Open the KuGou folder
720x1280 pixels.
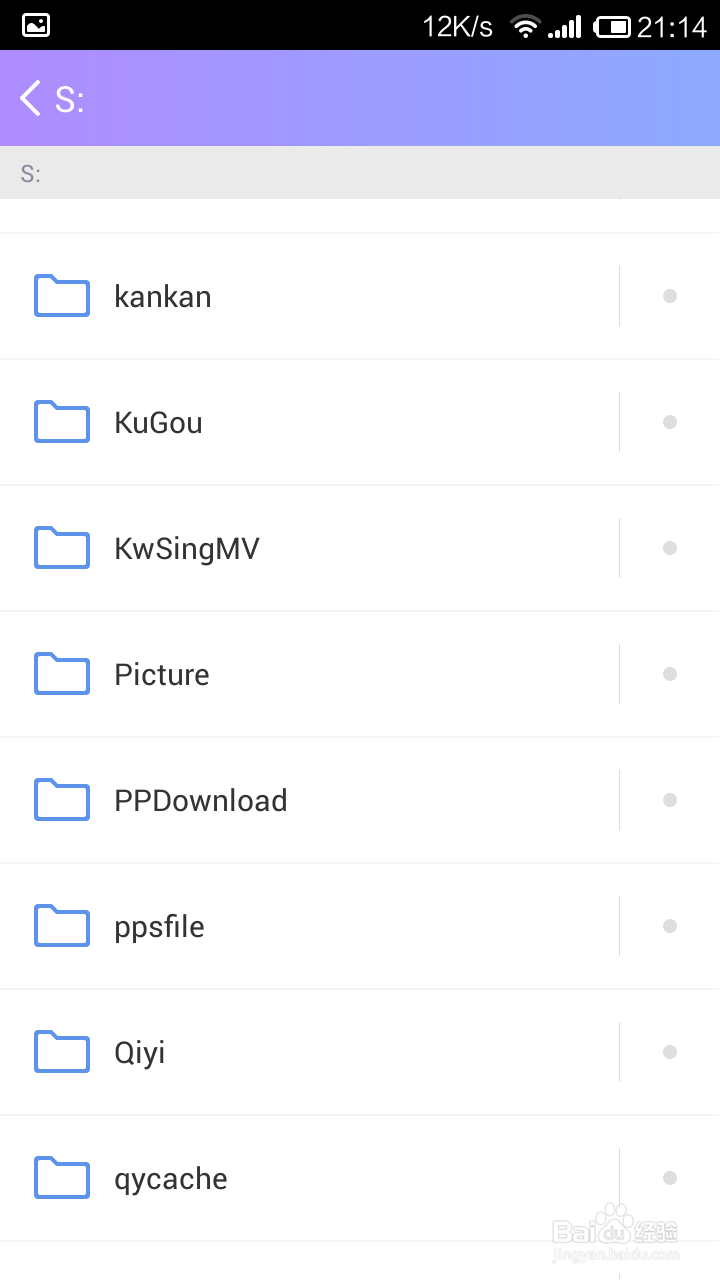click(158, 423)
